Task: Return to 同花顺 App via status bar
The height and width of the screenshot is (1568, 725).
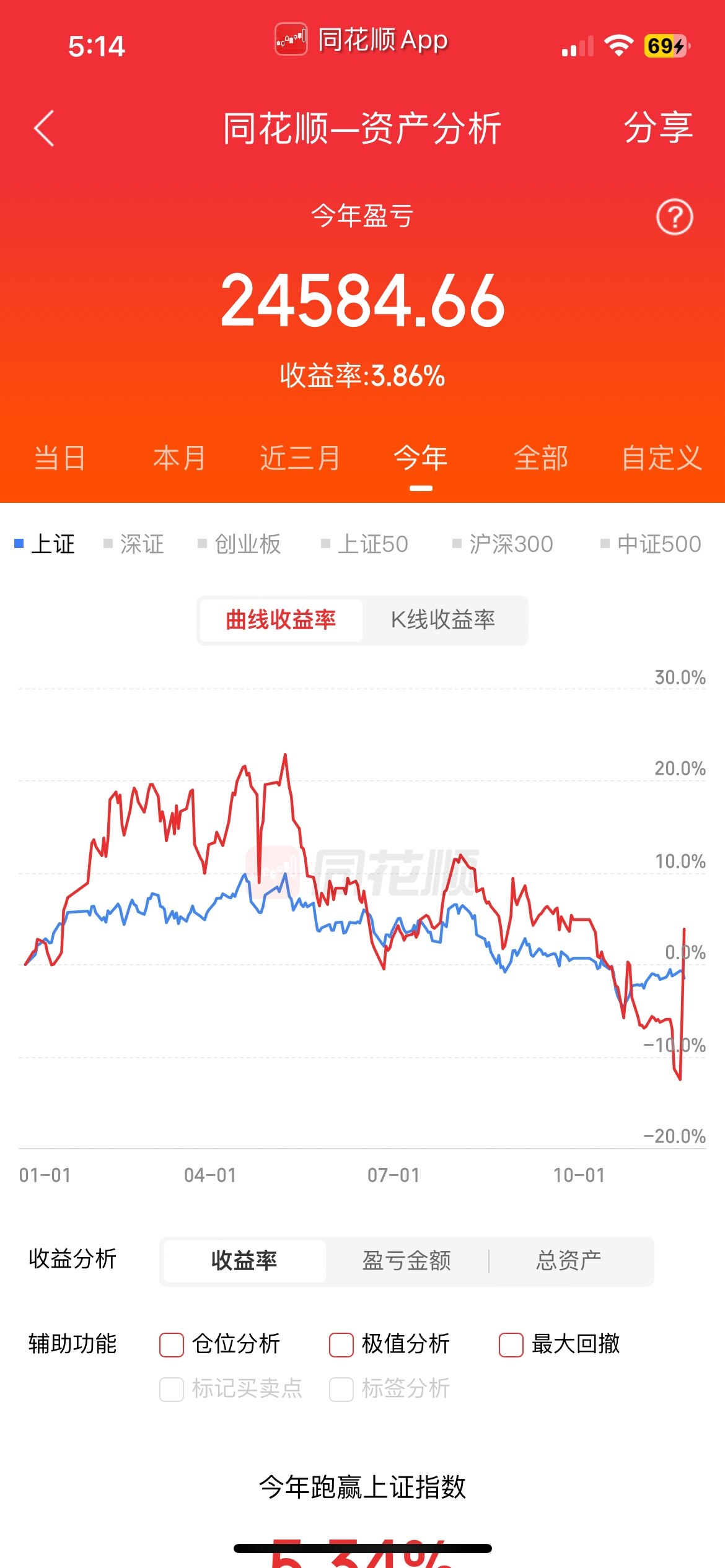Action: (361, 40)
